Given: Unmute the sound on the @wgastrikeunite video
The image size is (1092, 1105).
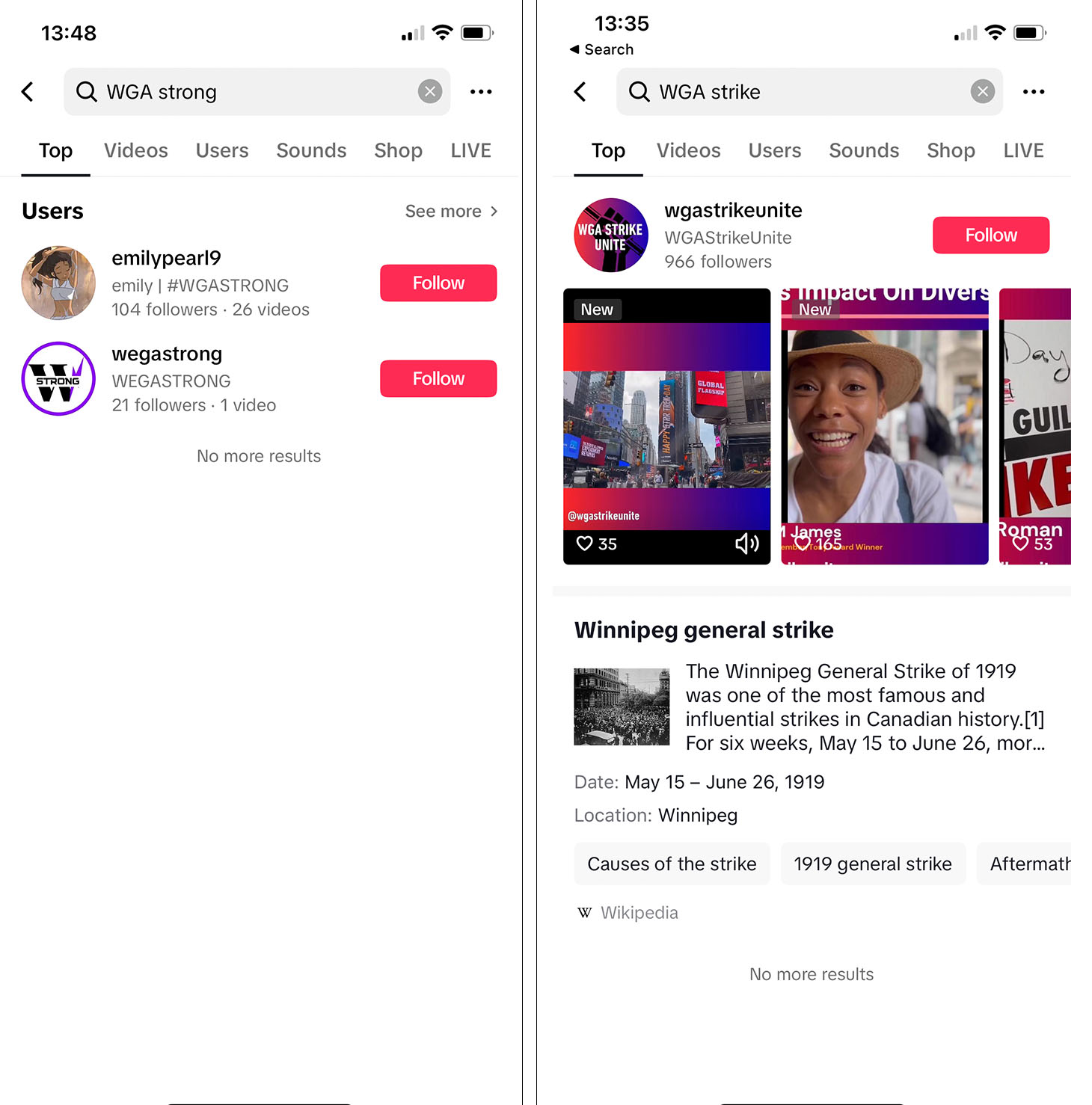Looking at the screenshot, I should (746, 544).
